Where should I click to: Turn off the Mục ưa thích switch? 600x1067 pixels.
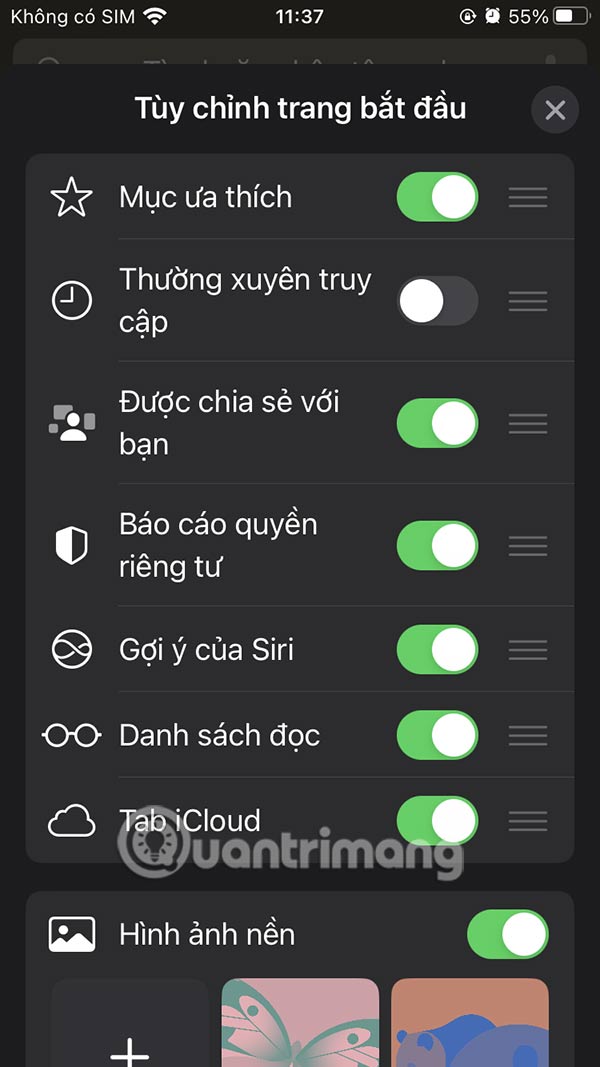tap(437, 197)
